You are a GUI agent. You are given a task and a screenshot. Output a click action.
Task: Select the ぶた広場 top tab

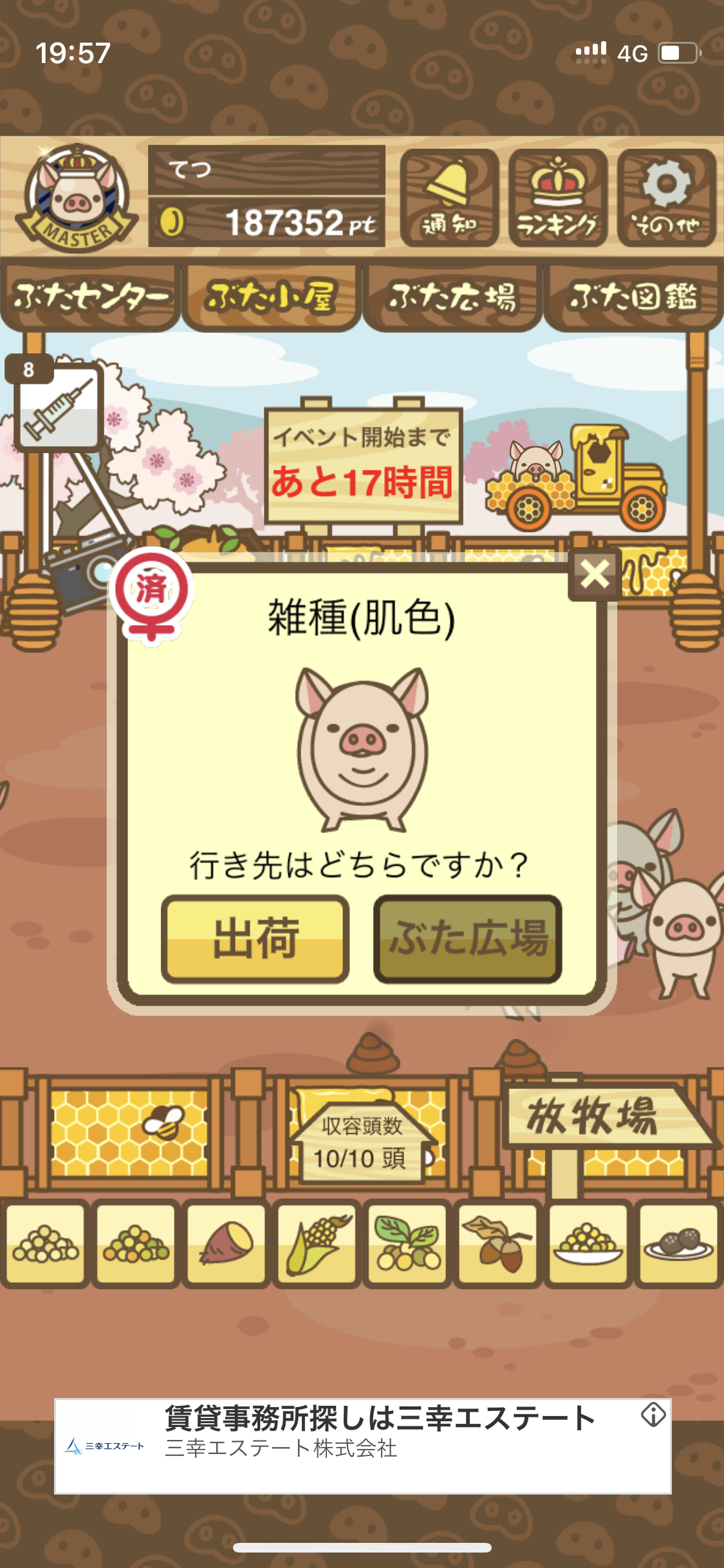pos(452,297)
